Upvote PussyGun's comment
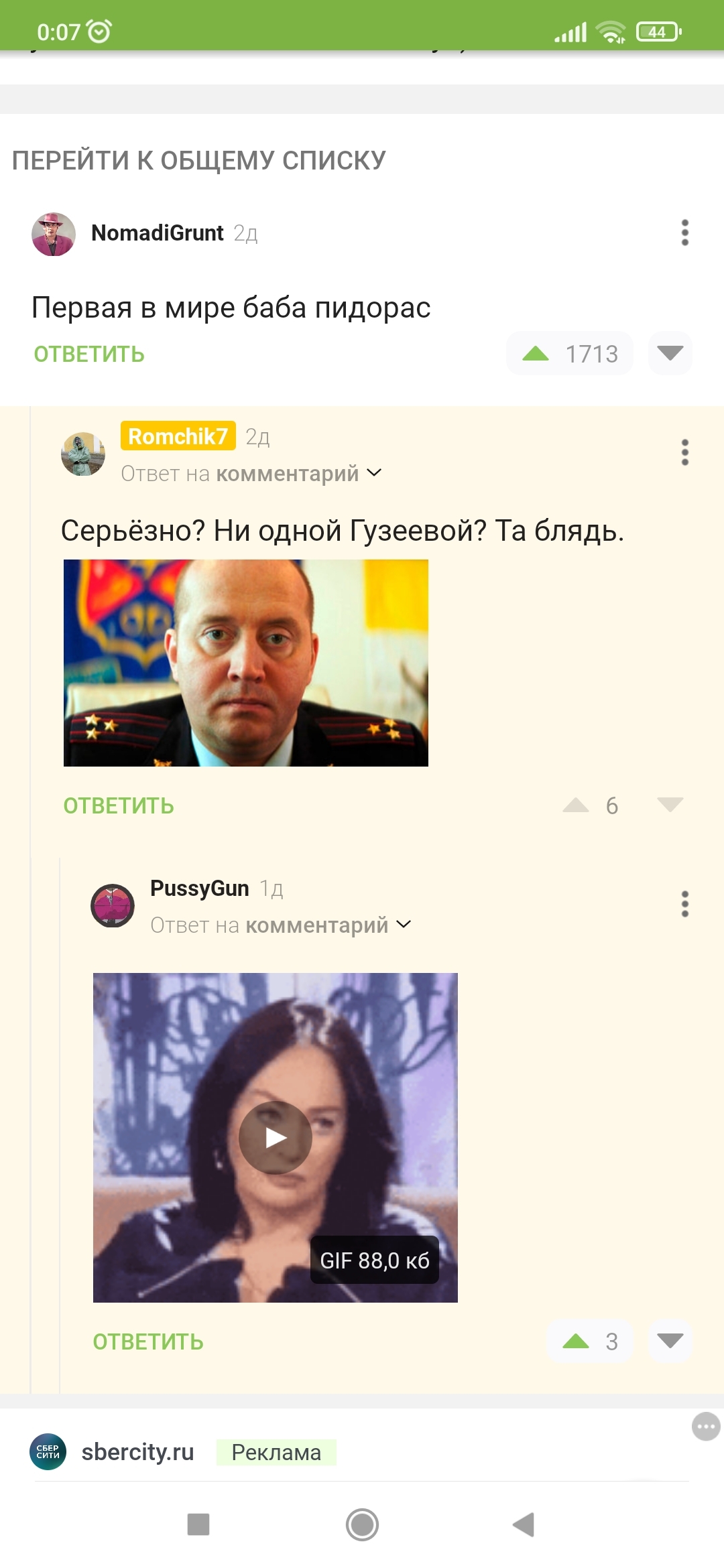The height and width of the screenshot is (1568, 724). click(576, 1342)
